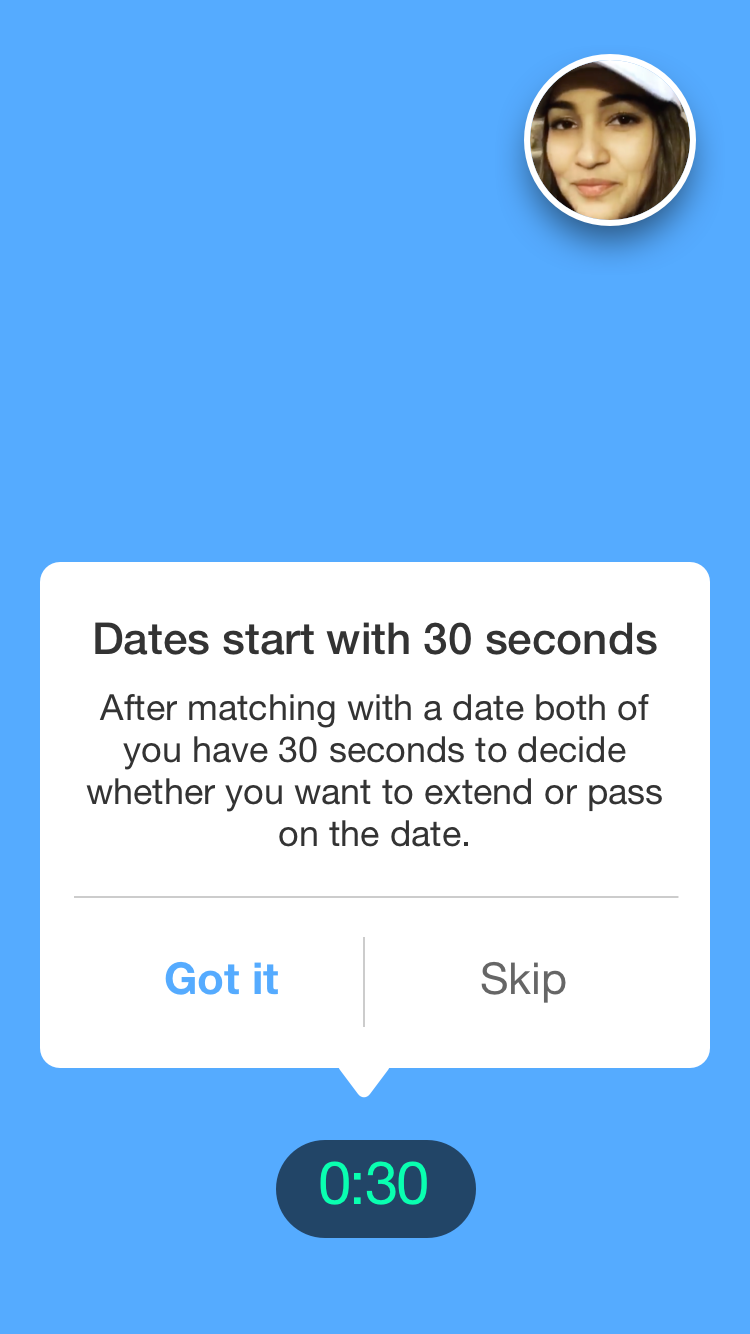750x1334 pixels.
Task: Tap the round profile video thumbnail
Action: (610, 139)
